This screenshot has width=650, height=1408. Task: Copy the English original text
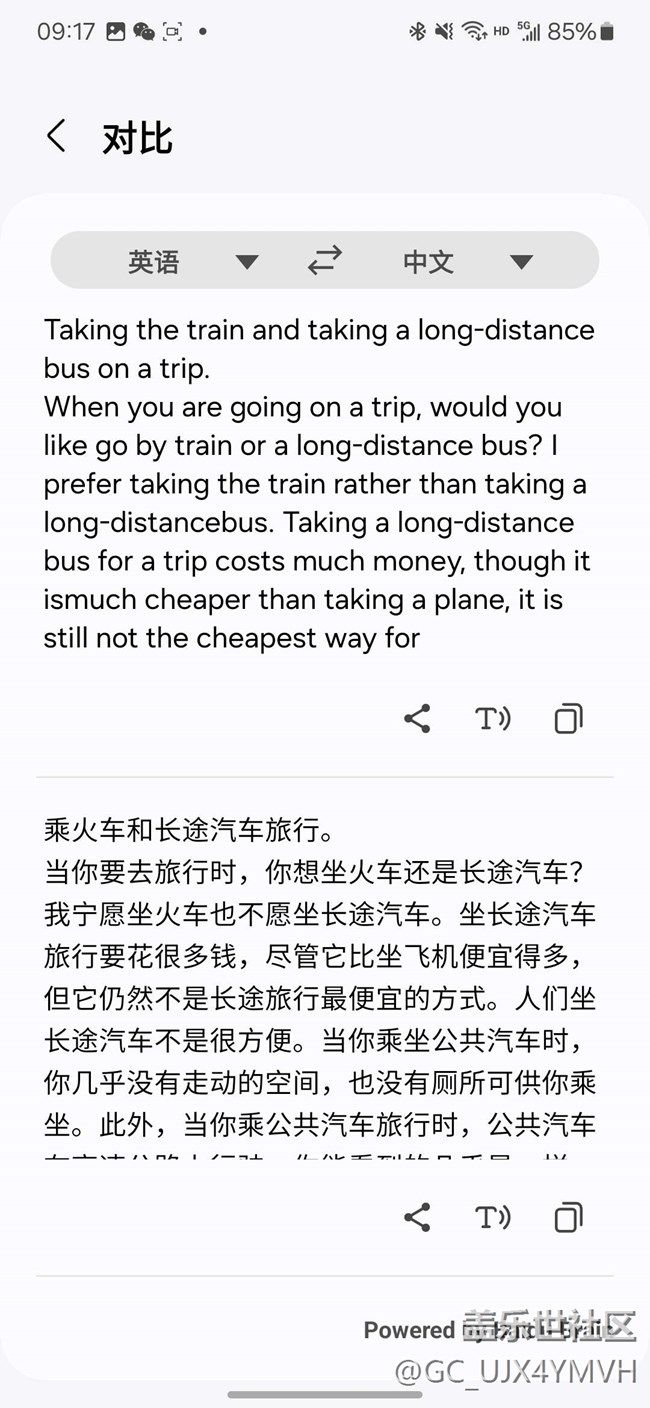click(x=568, y=718)
